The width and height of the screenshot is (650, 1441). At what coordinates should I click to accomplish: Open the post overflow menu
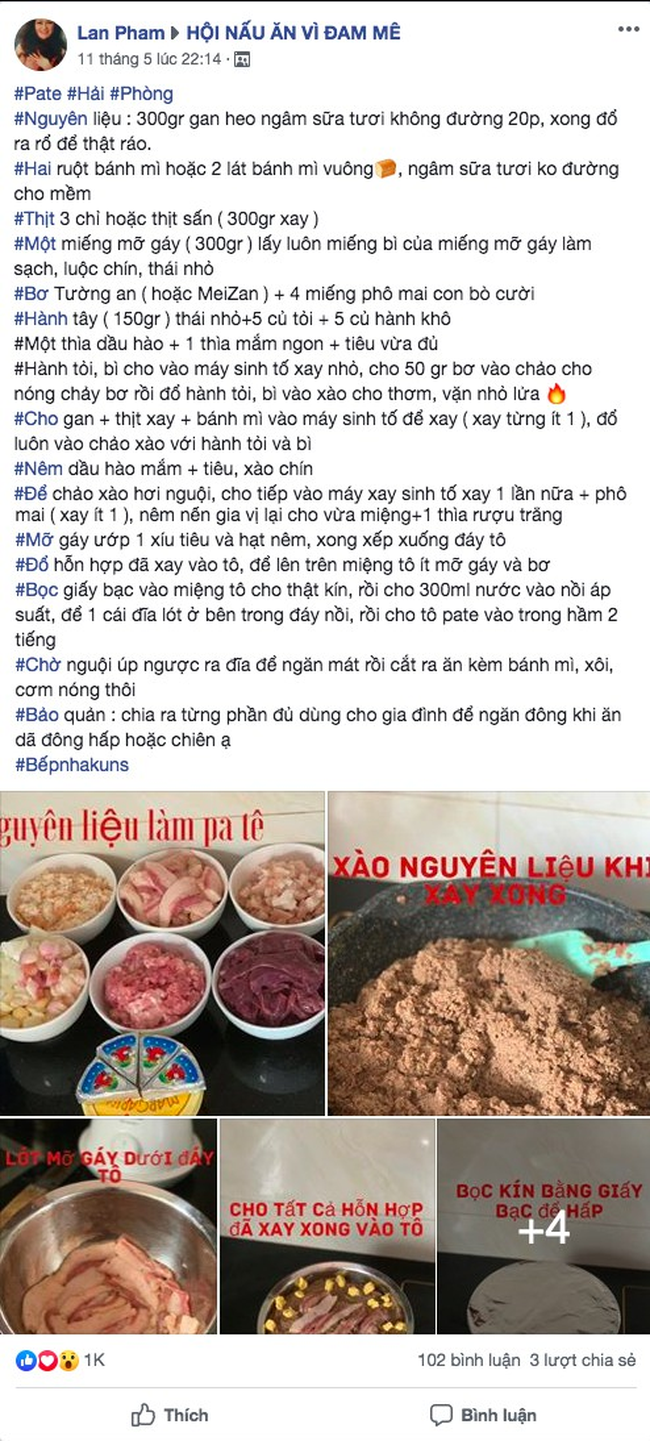628,30
